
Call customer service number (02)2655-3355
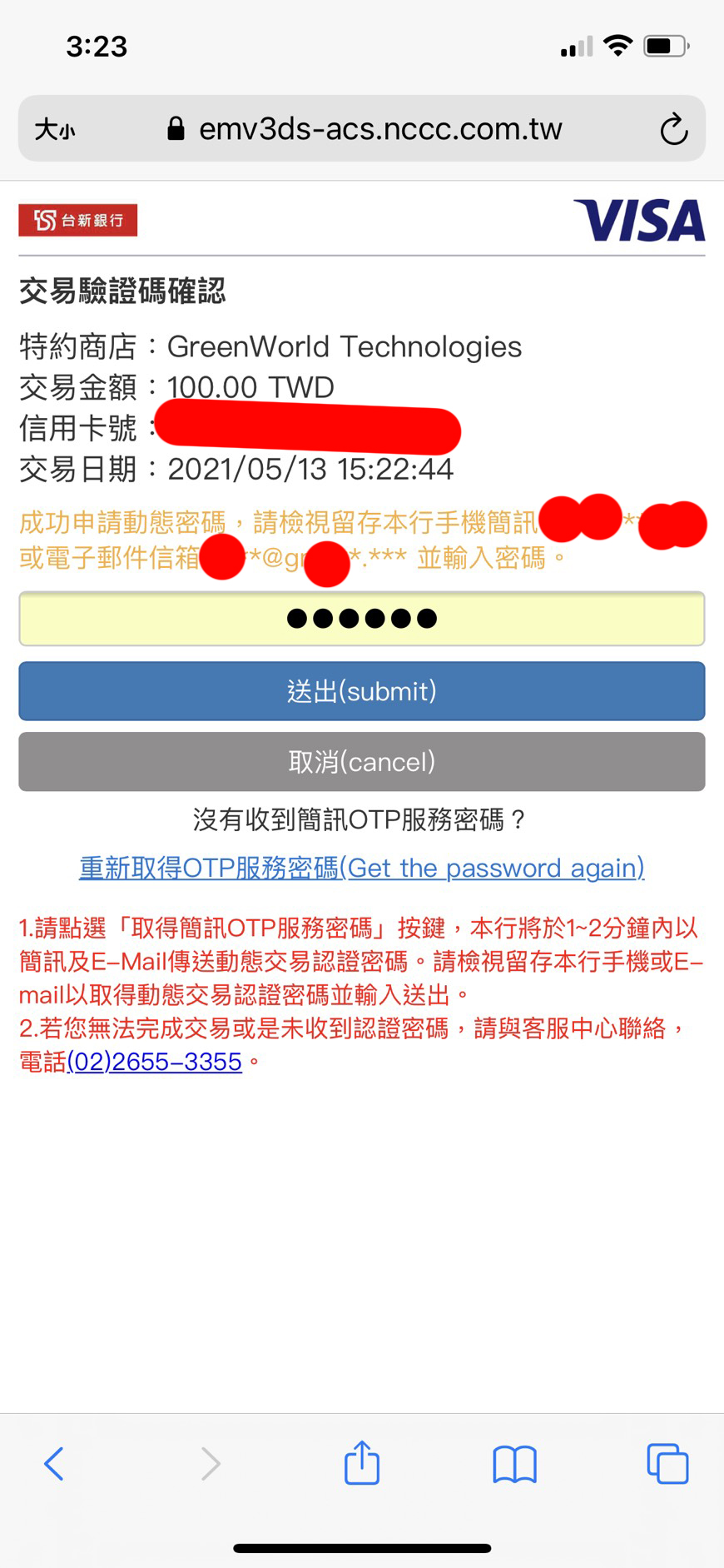[x=154, y=1062]
